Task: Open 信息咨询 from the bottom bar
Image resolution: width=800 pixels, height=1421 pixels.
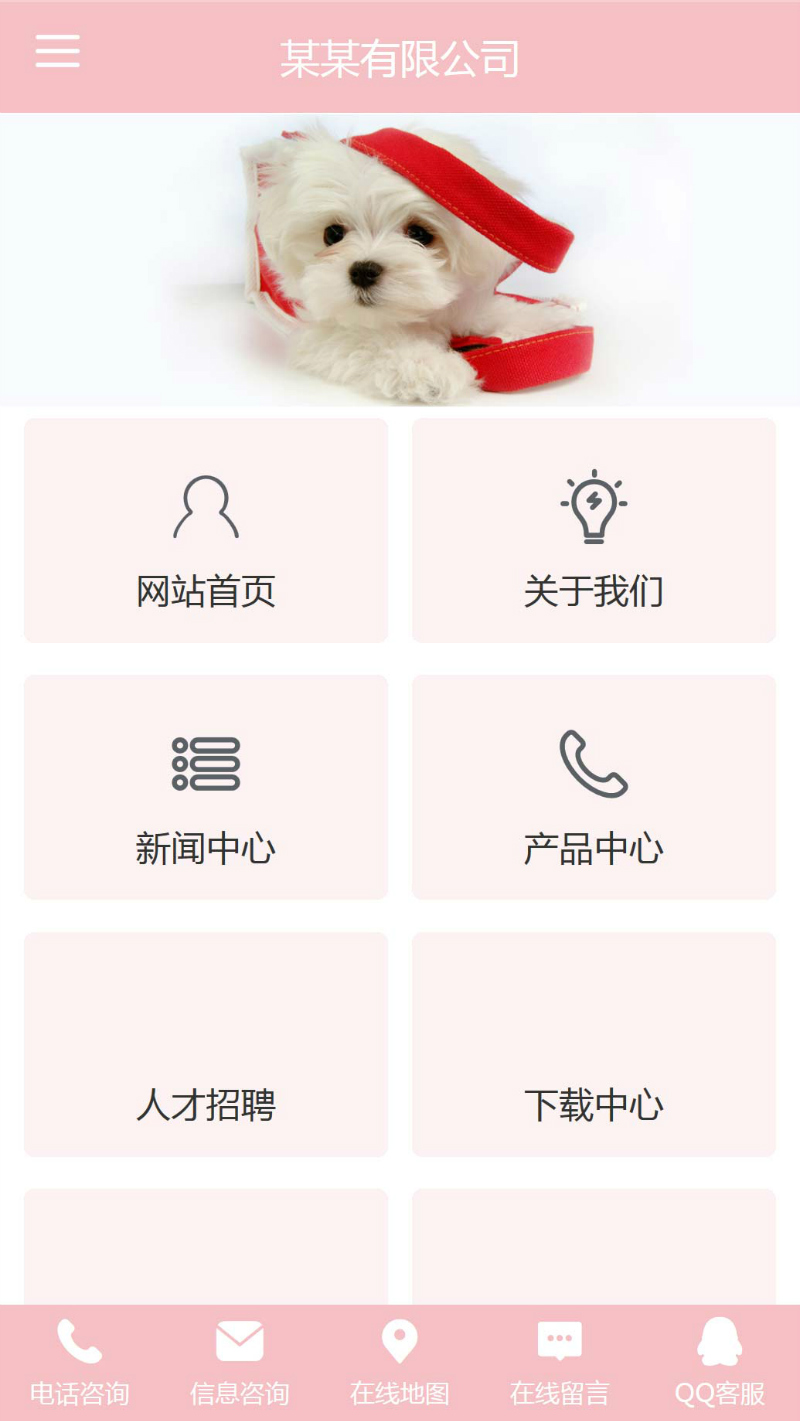Action: [x=240, y=1362]
